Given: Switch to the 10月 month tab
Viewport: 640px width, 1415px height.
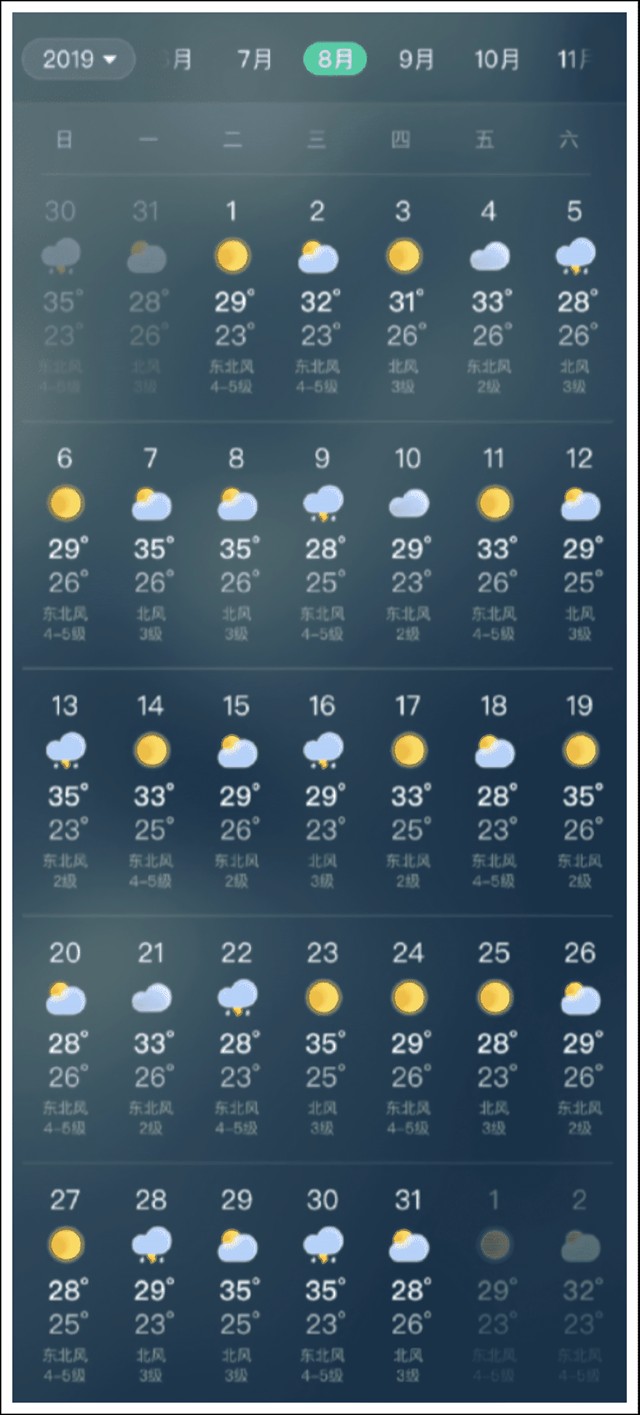Looking at the screenshot, I should pyautogui.click(x=497, y=59).
